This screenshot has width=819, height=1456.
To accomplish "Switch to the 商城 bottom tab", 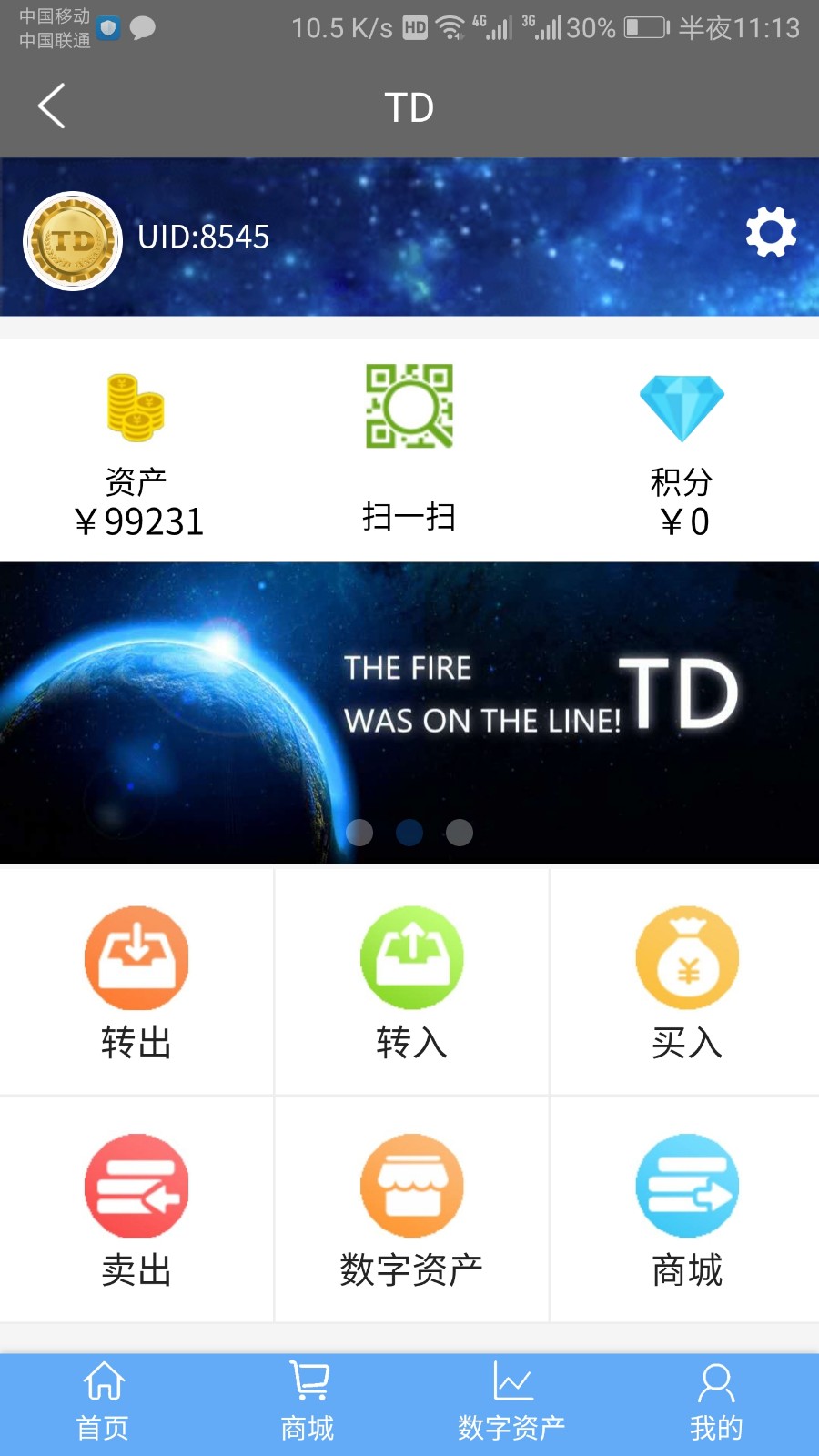I will pyautogui.click(x=308, y=1403).
